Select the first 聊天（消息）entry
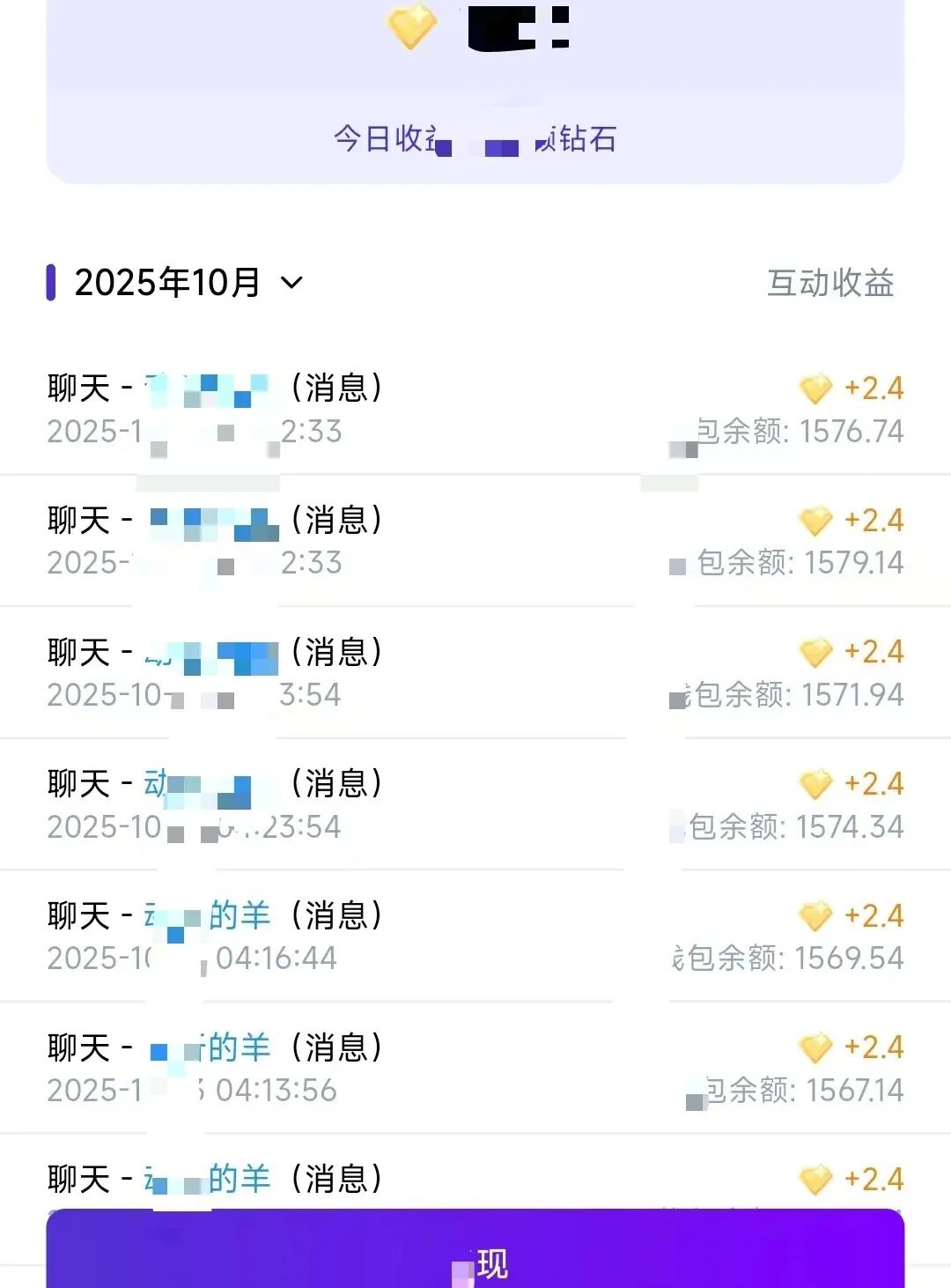Image resolution: width=951 pixels, height=1288 pixels. click(216, 388)
